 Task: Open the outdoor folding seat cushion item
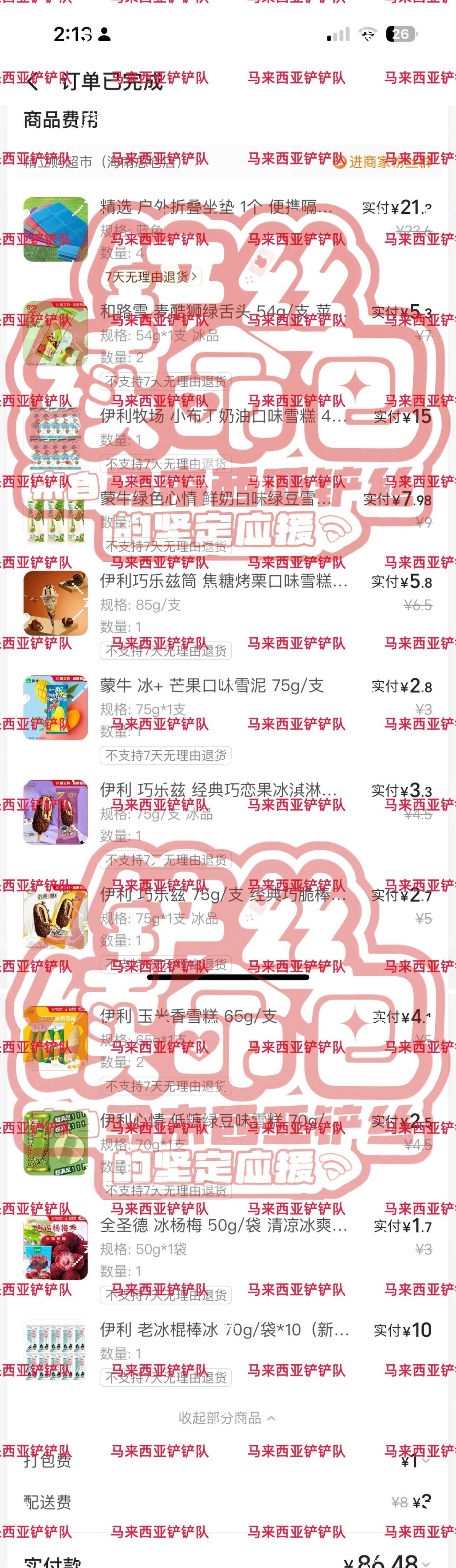tap(216, 207)
